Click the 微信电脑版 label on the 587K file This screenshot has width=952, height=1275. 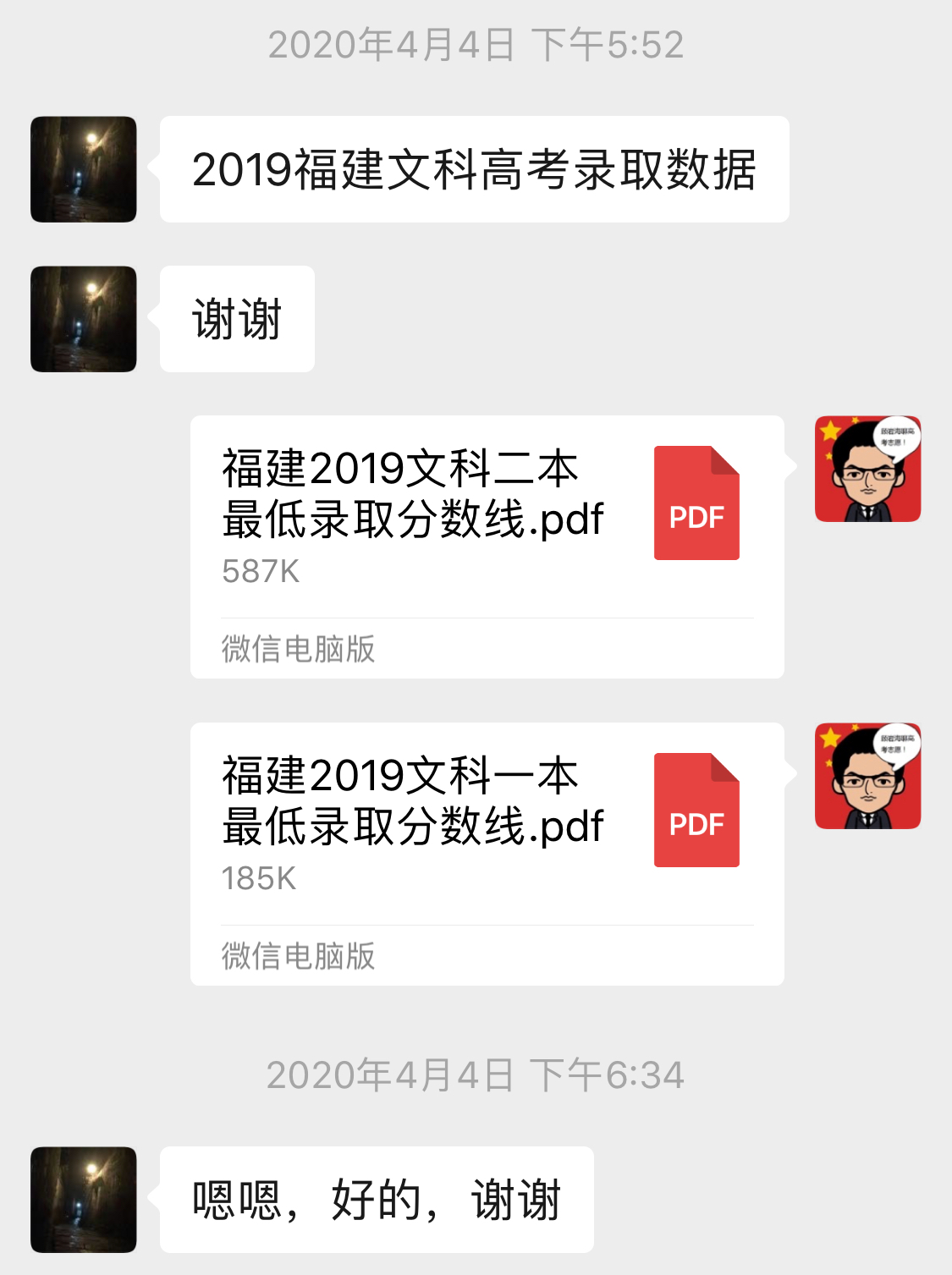coord(297,650)
